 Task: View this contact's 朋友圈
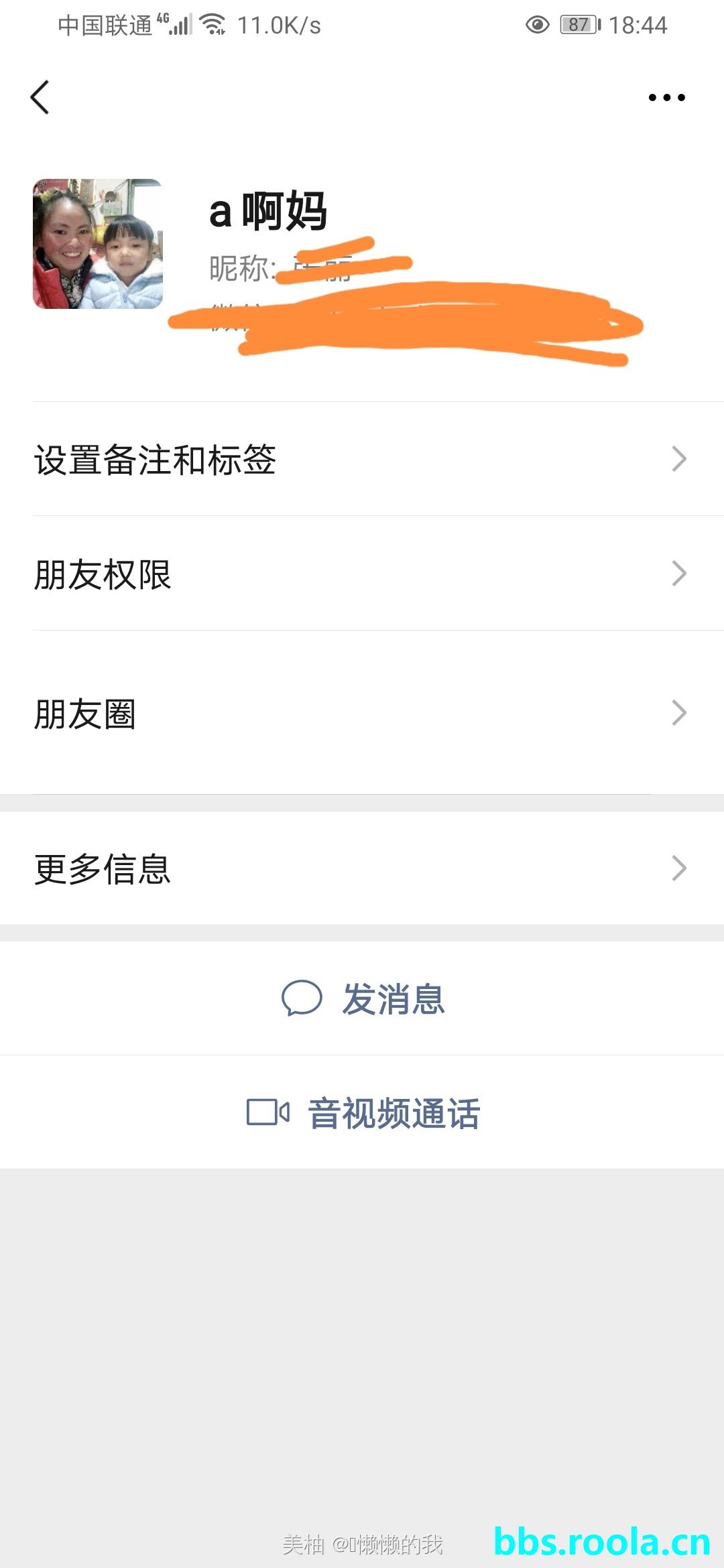[362, 713]
